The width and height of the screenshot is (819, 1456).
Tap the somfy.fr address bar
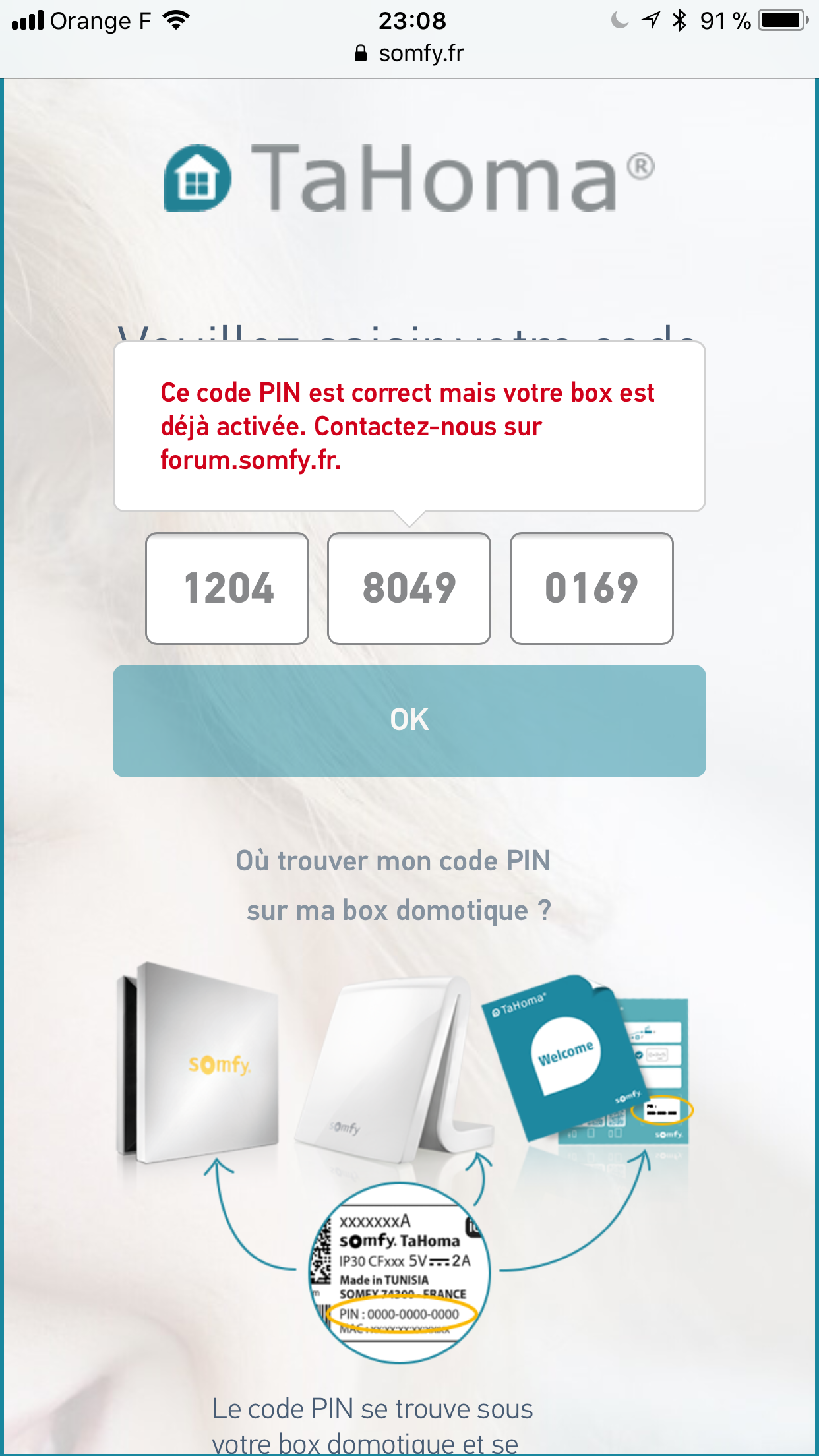409,53
